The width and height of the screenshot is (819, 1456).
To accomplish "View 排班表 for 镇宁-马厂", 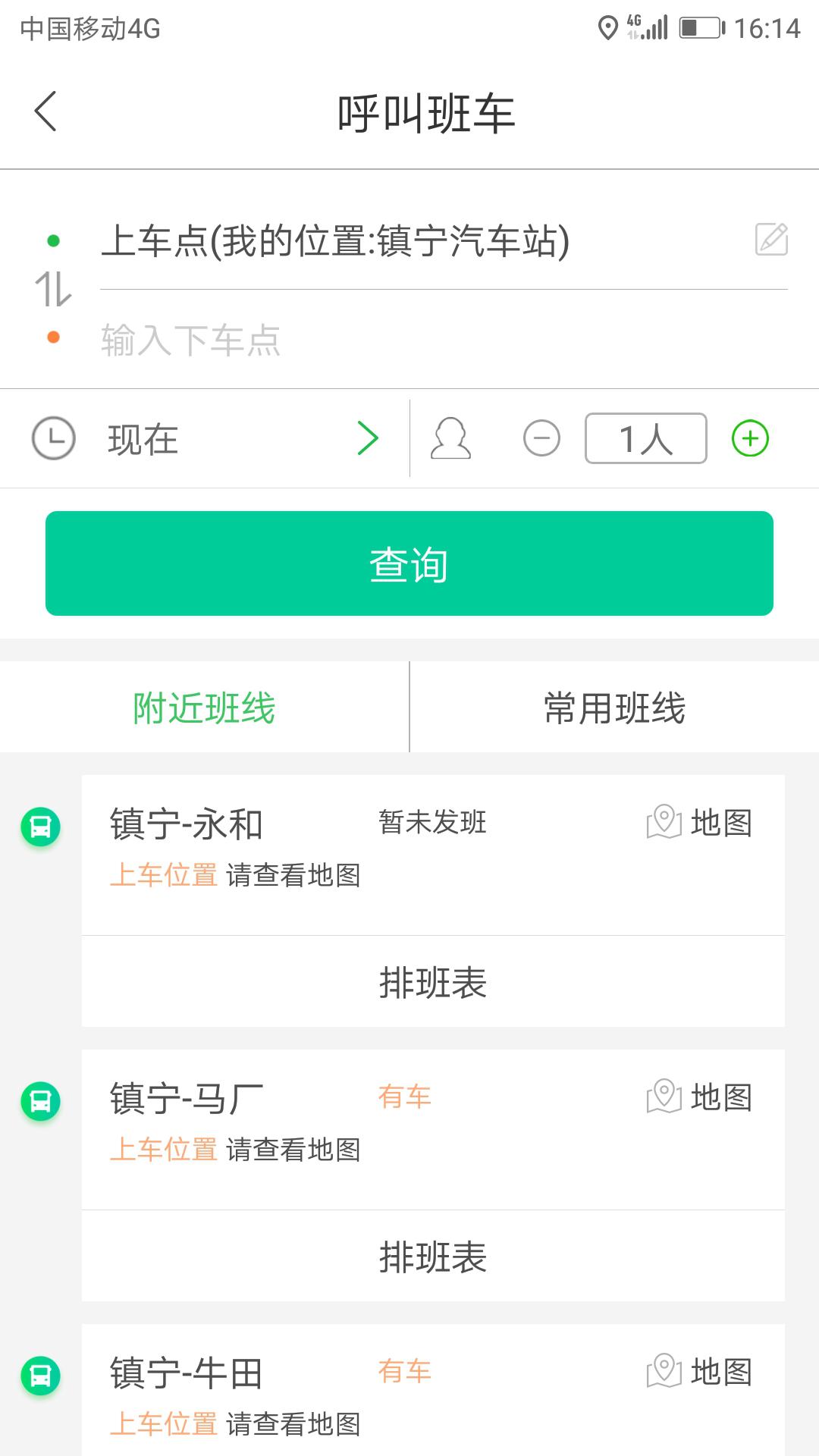I will click(433, 1257).
